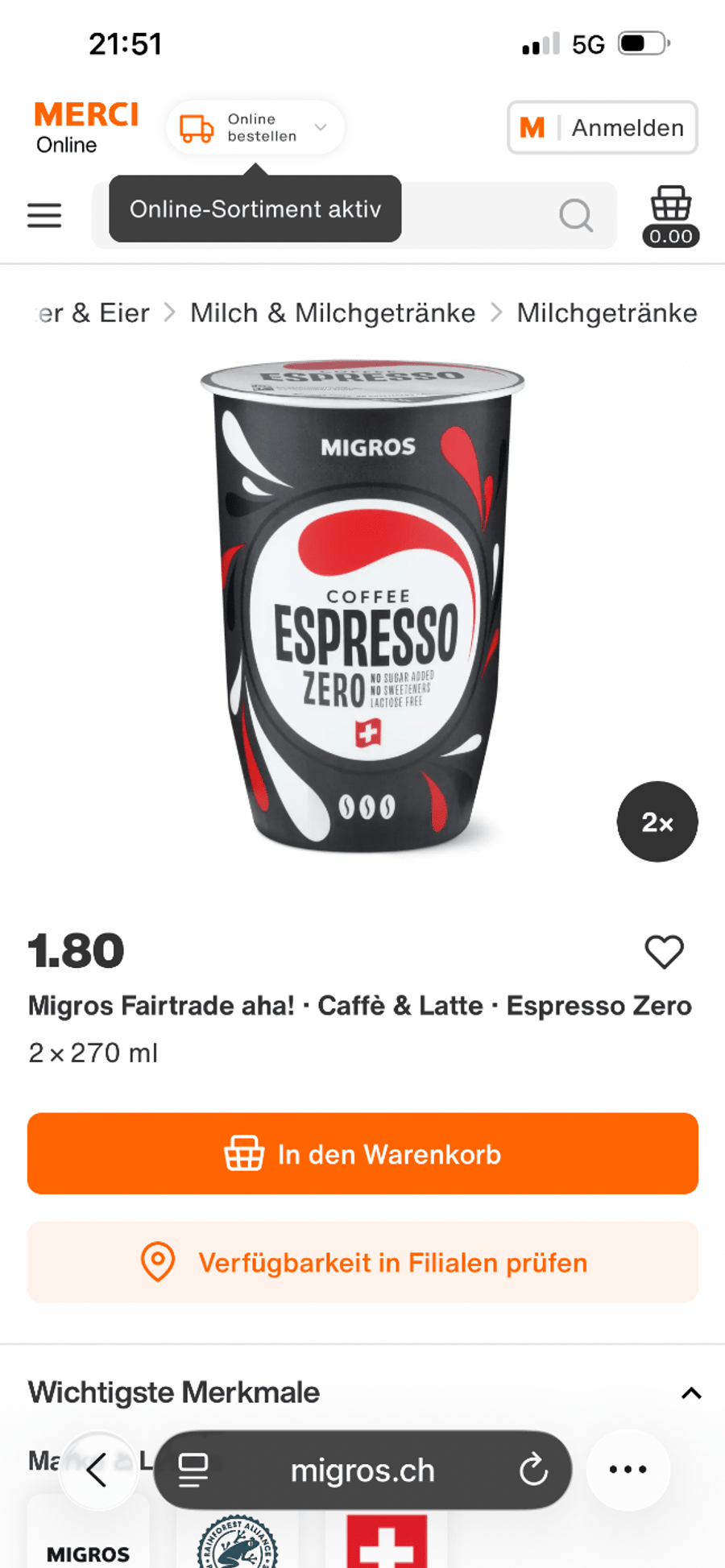Image resolution: width=725 pixels, height=1568 pixels.
Task: Tap the Anmelden login button
Action: (602, 127)
